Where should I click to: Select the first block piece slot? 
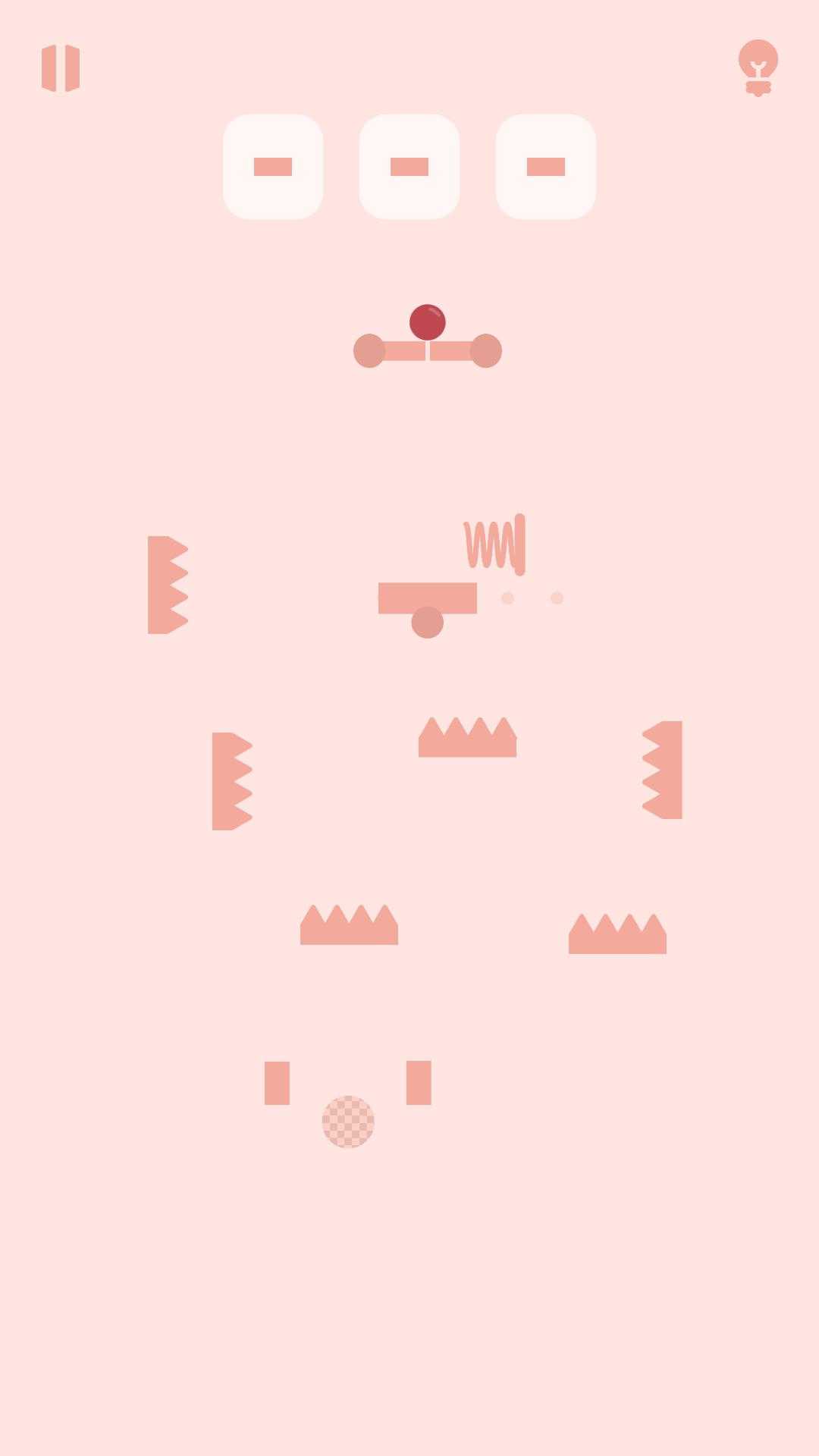(273, 167)
